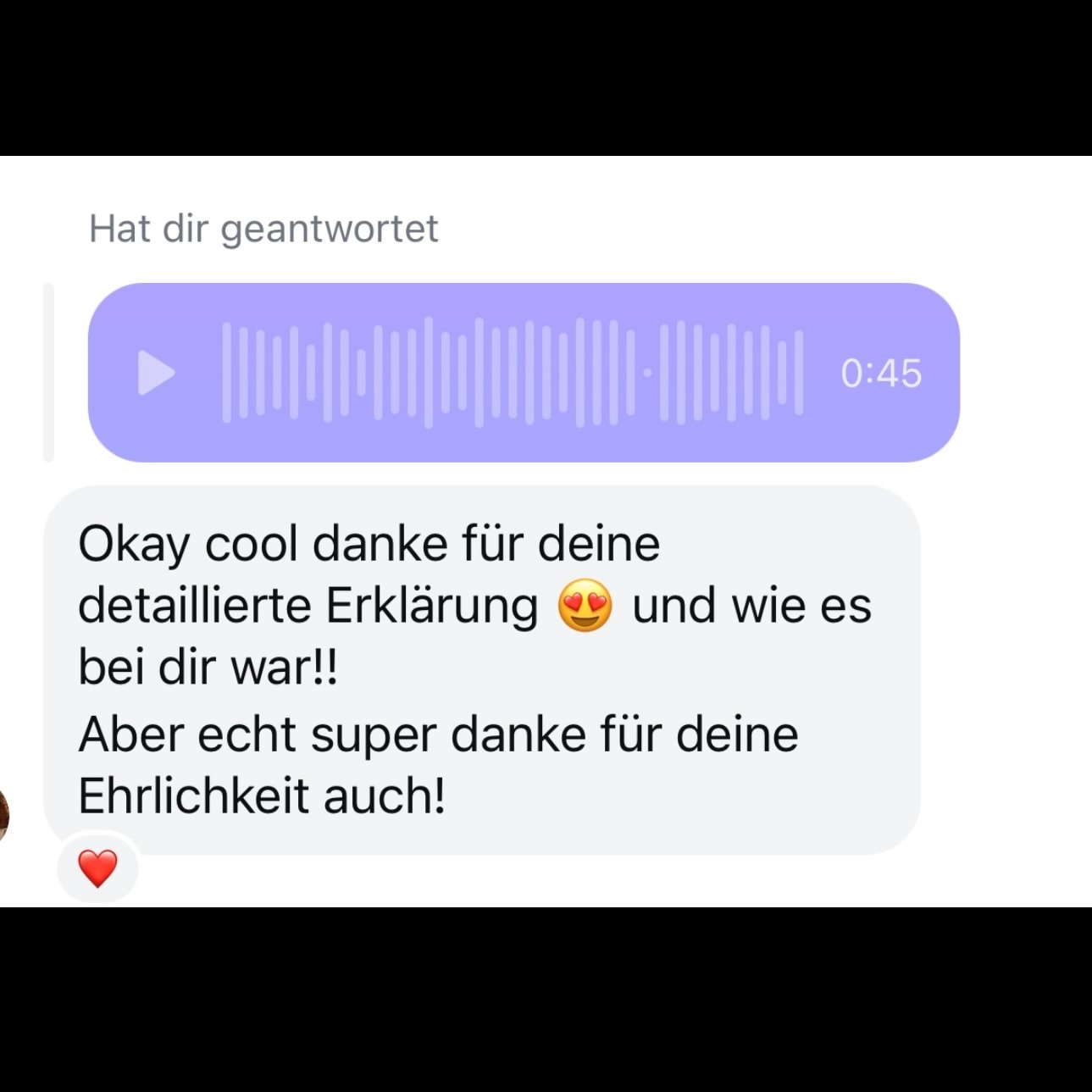
Task: Open the sender's profile picture
Action: click(3, 815)
